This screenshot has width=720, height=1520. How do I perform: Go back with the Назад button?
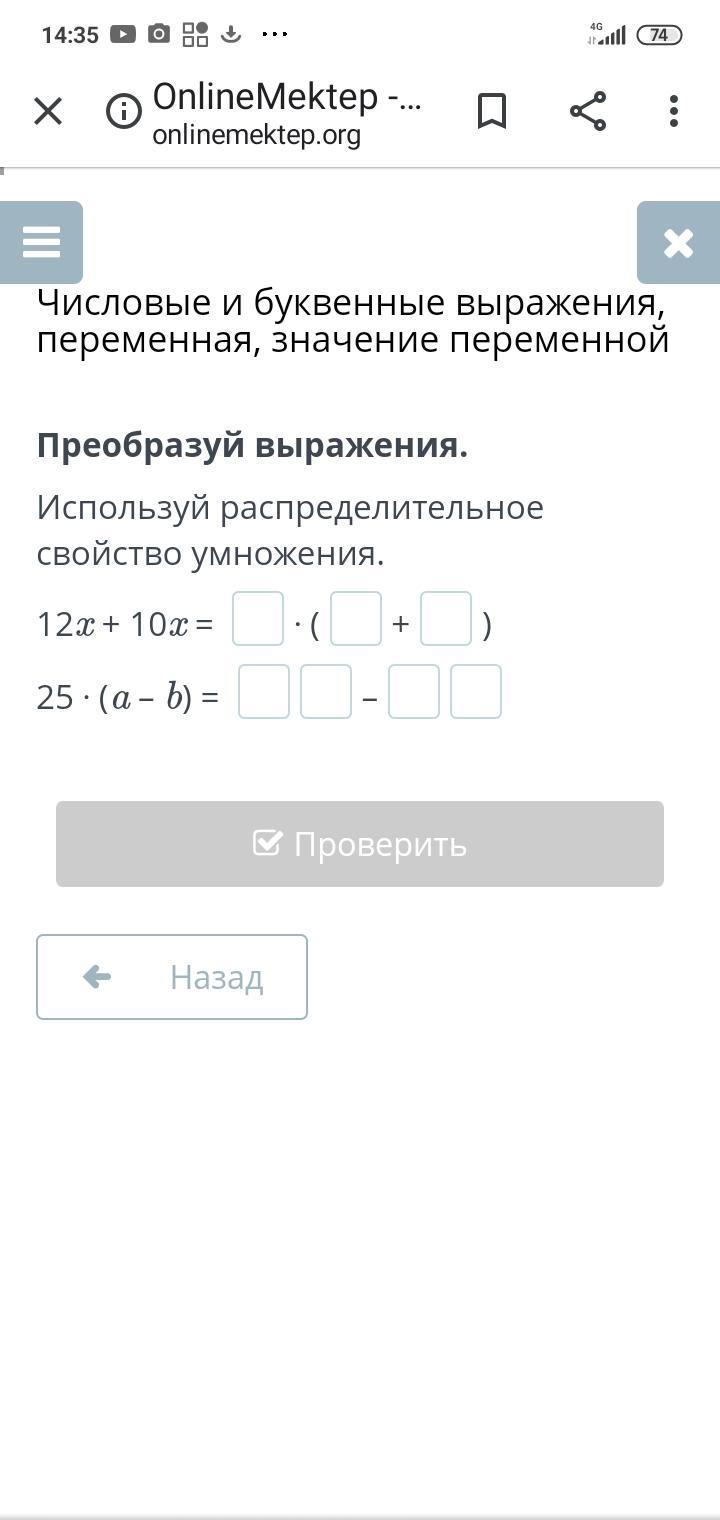172,977
